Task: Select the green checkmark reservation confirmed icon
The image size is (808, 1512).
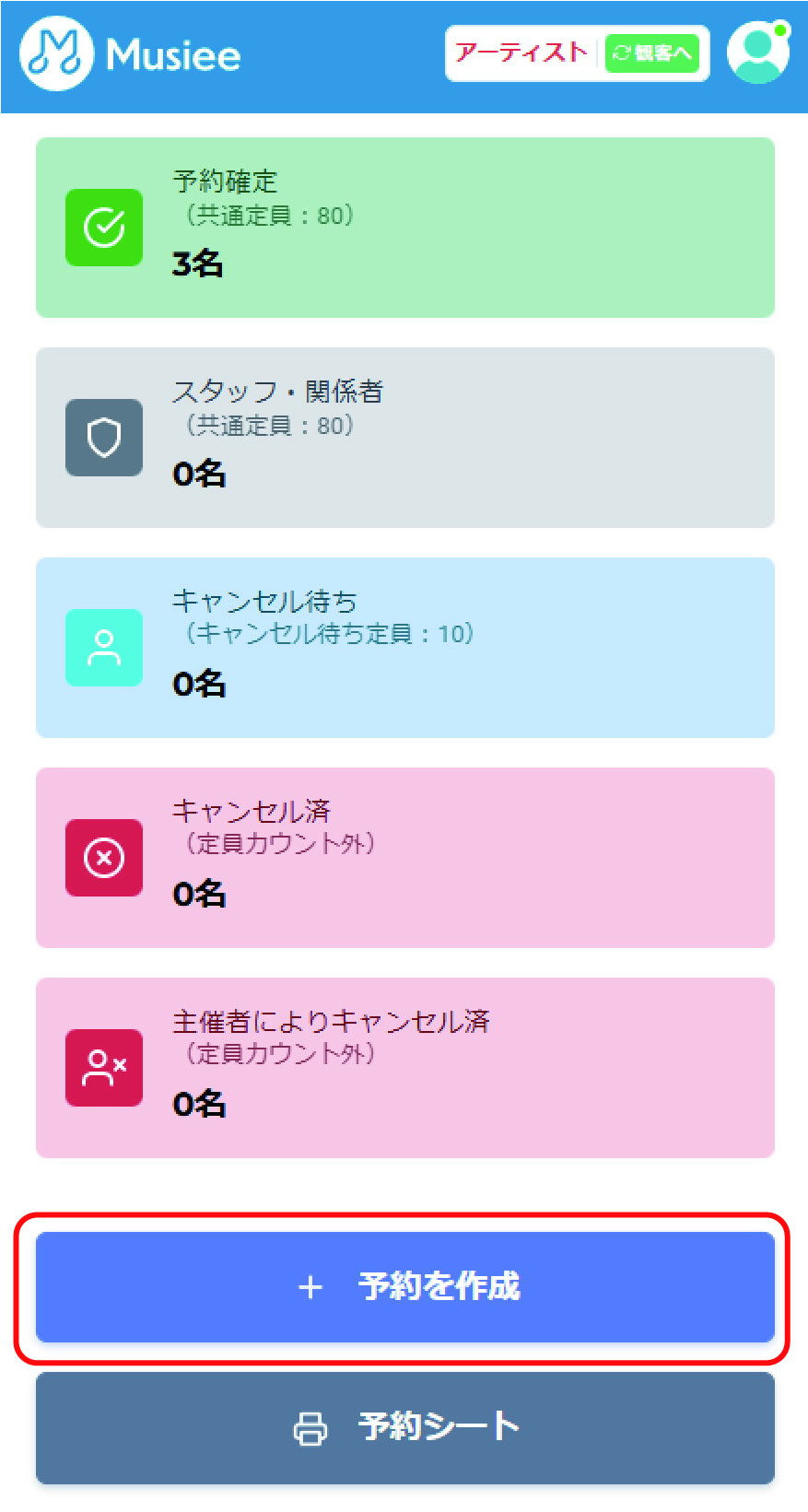Action: (103, 228)
